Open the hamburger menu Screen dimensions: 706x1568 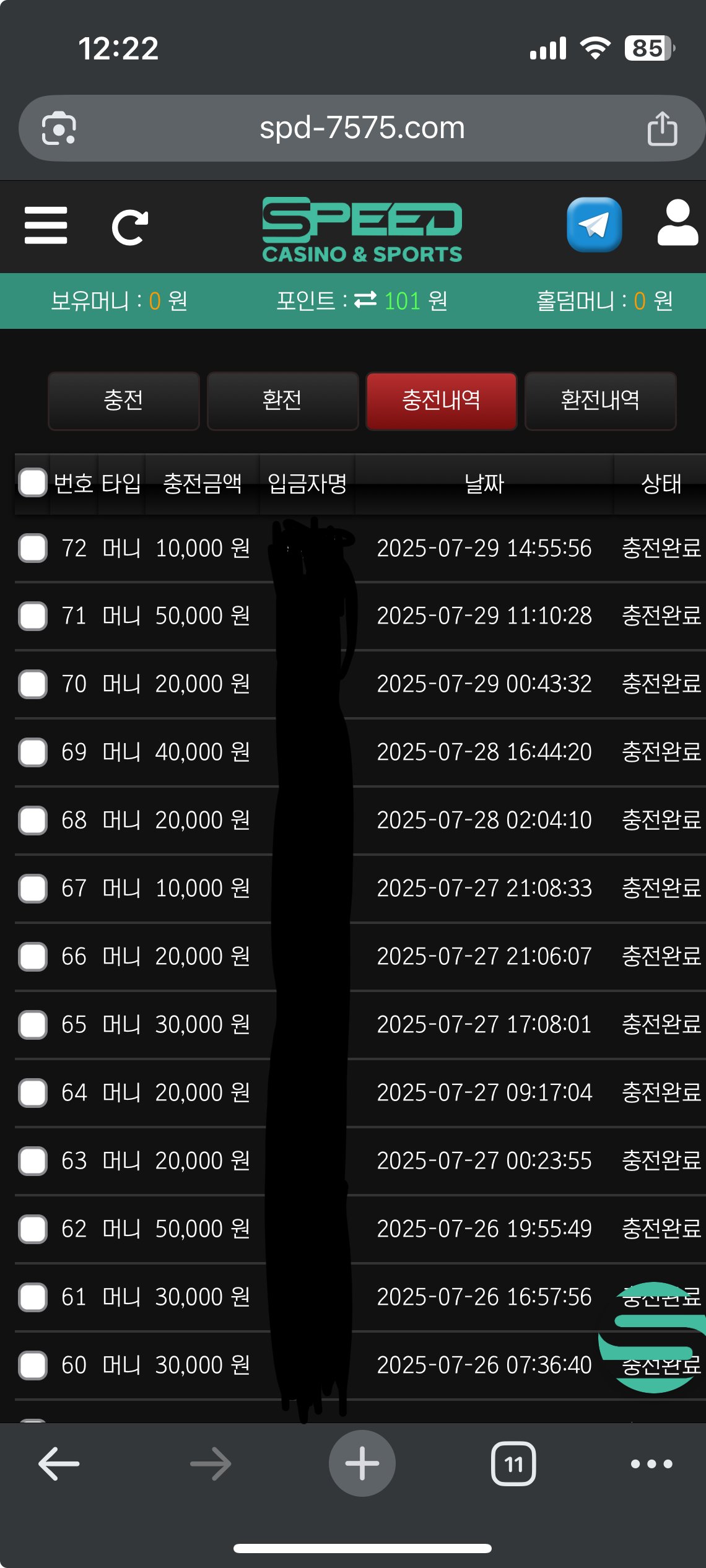click(46, 225)
